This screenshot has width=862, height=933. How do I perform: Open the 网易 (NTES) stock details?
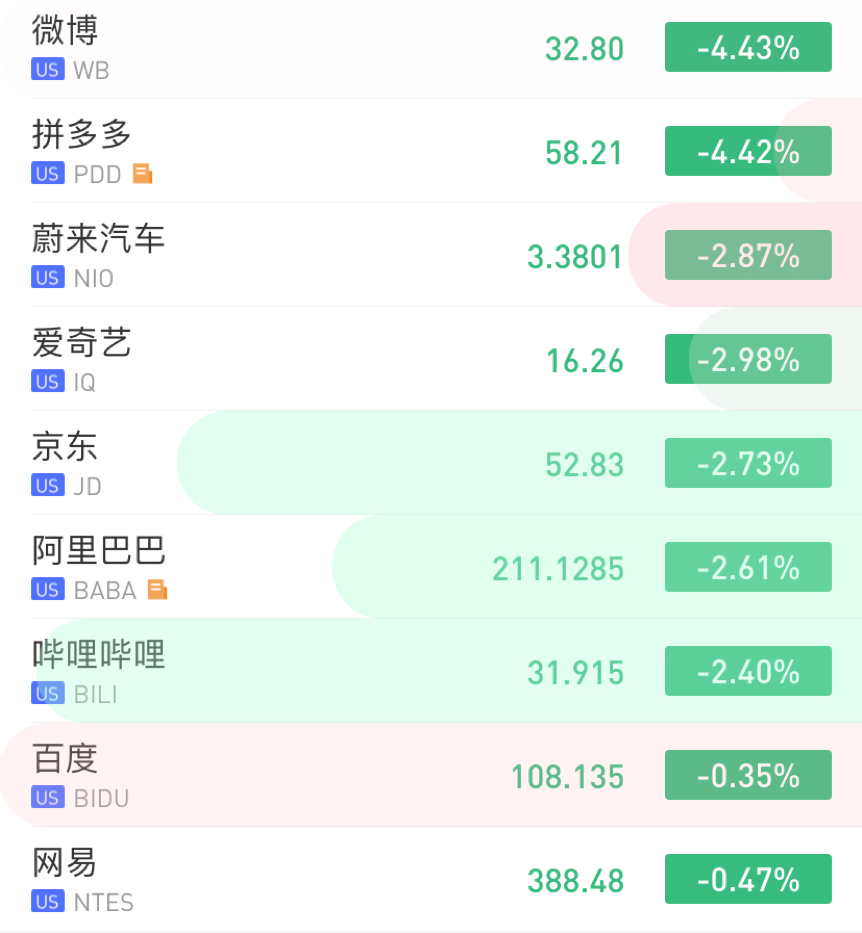point(300,880)
